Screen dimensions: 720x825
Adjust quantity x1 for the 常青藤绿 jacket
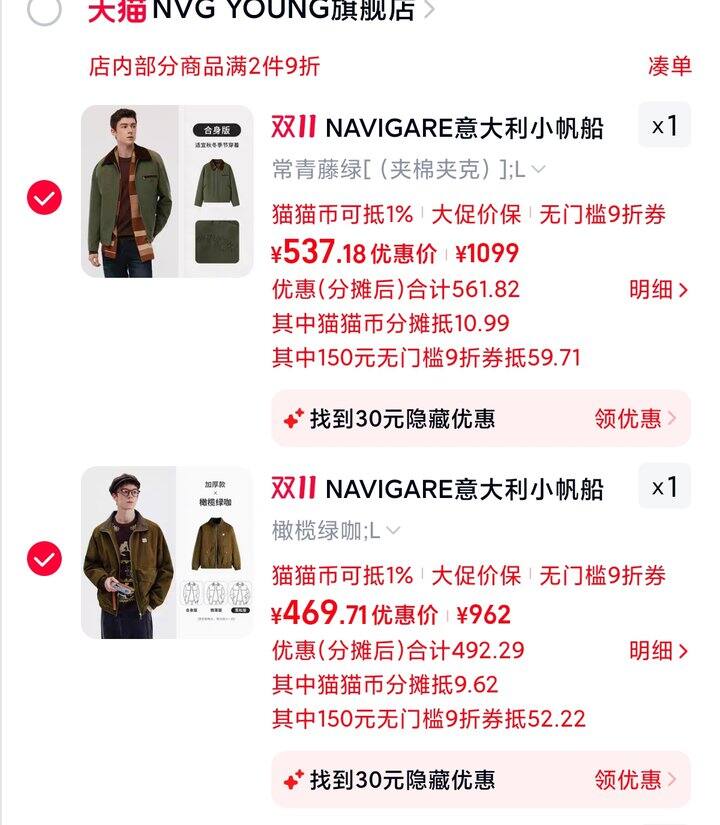[x=664, y=126]
